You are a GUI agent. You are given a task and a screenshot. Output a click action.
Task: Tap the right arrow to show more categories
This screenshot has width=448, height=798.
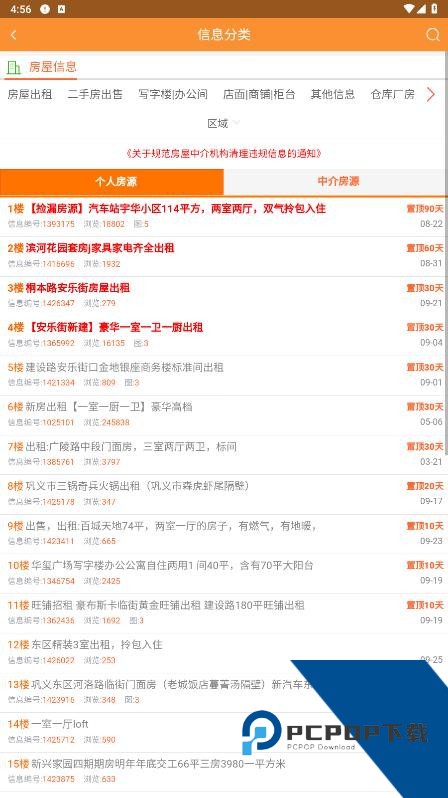click(x=431, y=94)
